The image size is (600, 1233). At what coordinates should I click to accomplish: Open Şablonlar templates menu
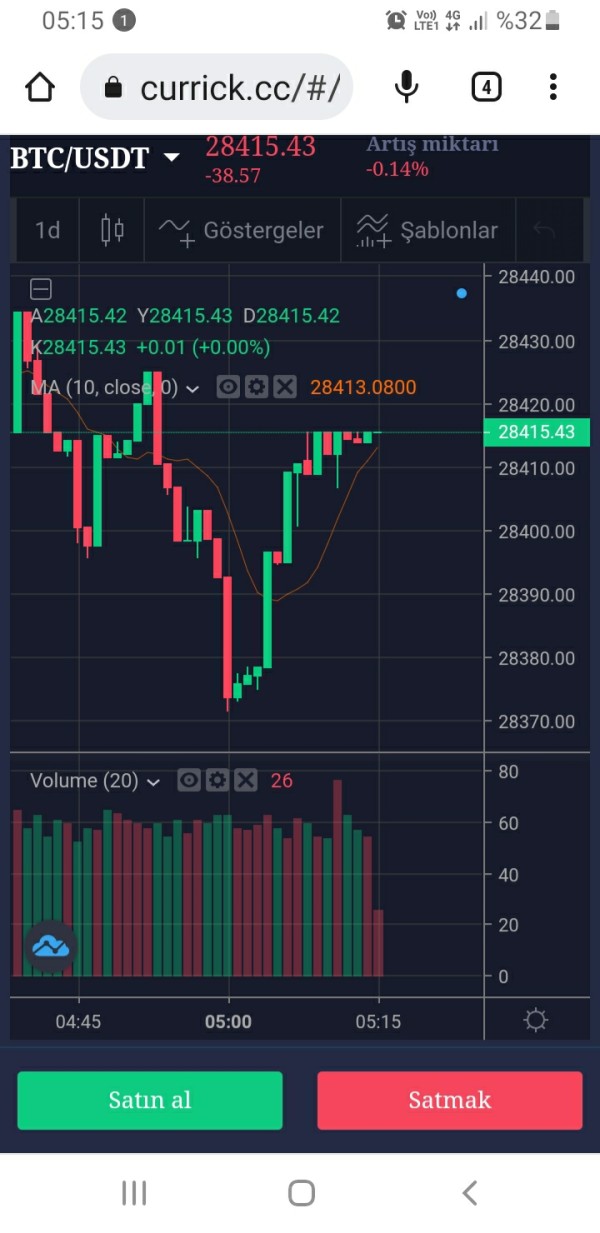pyautogui.click(x=428, y=230)
